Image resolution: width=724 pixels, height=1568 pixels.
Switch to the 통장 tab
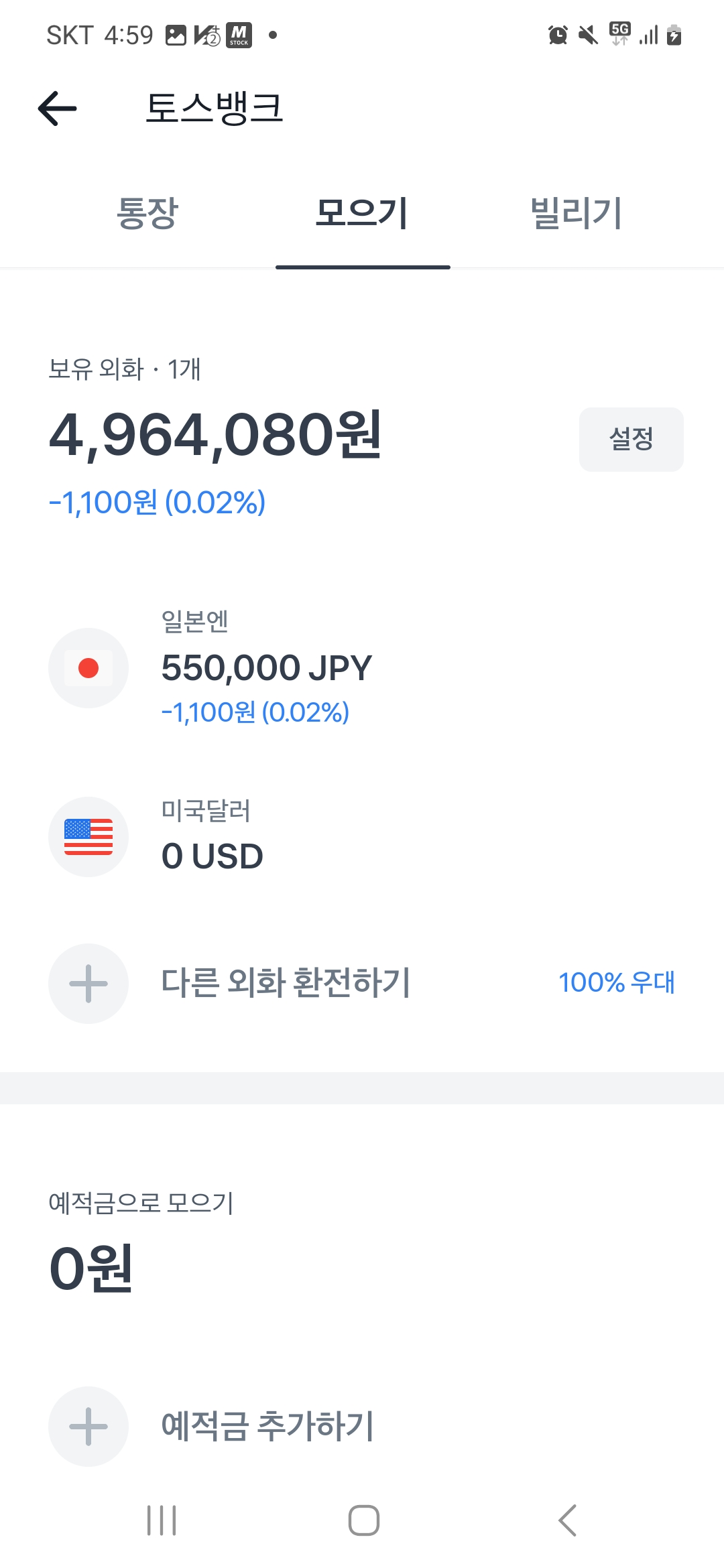click(147, 214)
